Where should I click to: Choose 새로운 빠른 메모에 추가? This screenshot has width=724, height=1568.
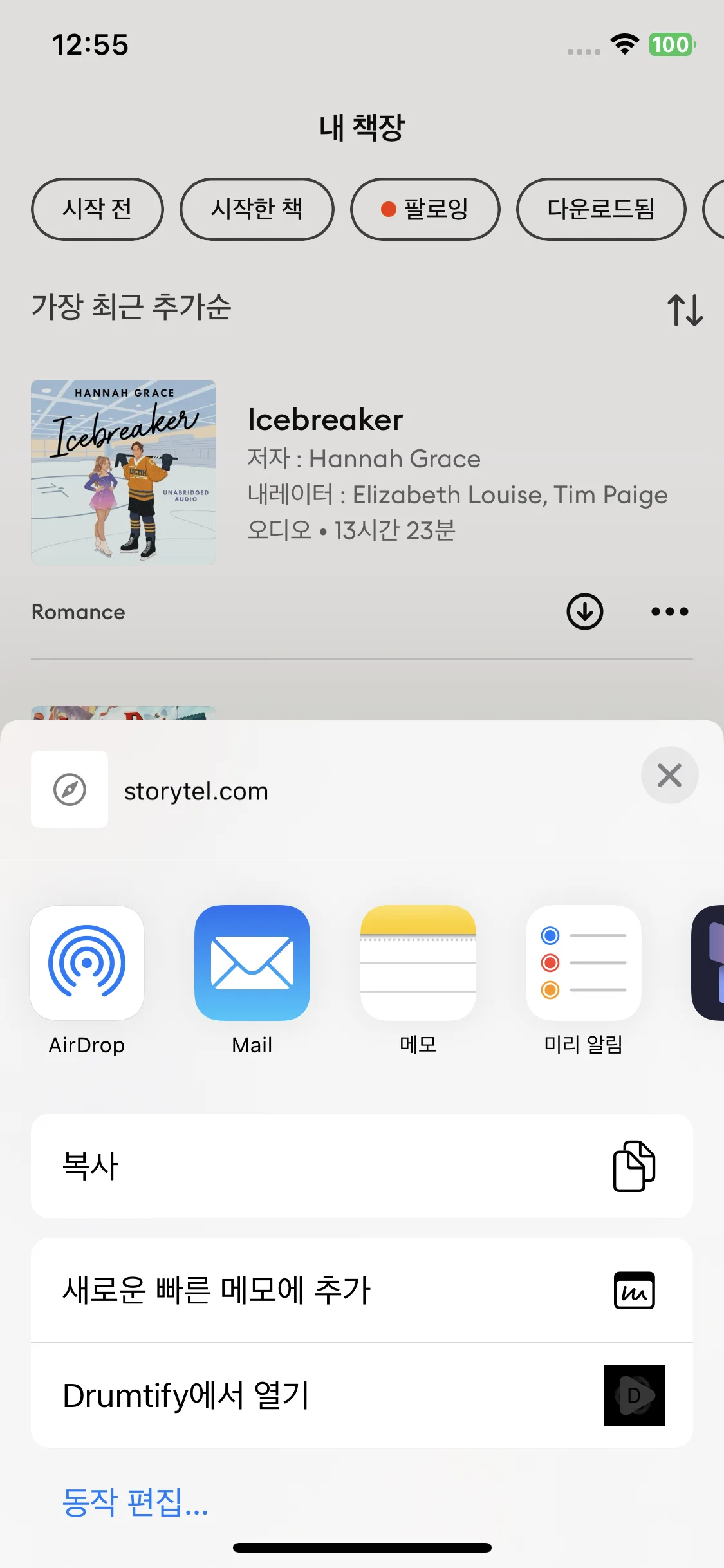tap(362, 1290)
